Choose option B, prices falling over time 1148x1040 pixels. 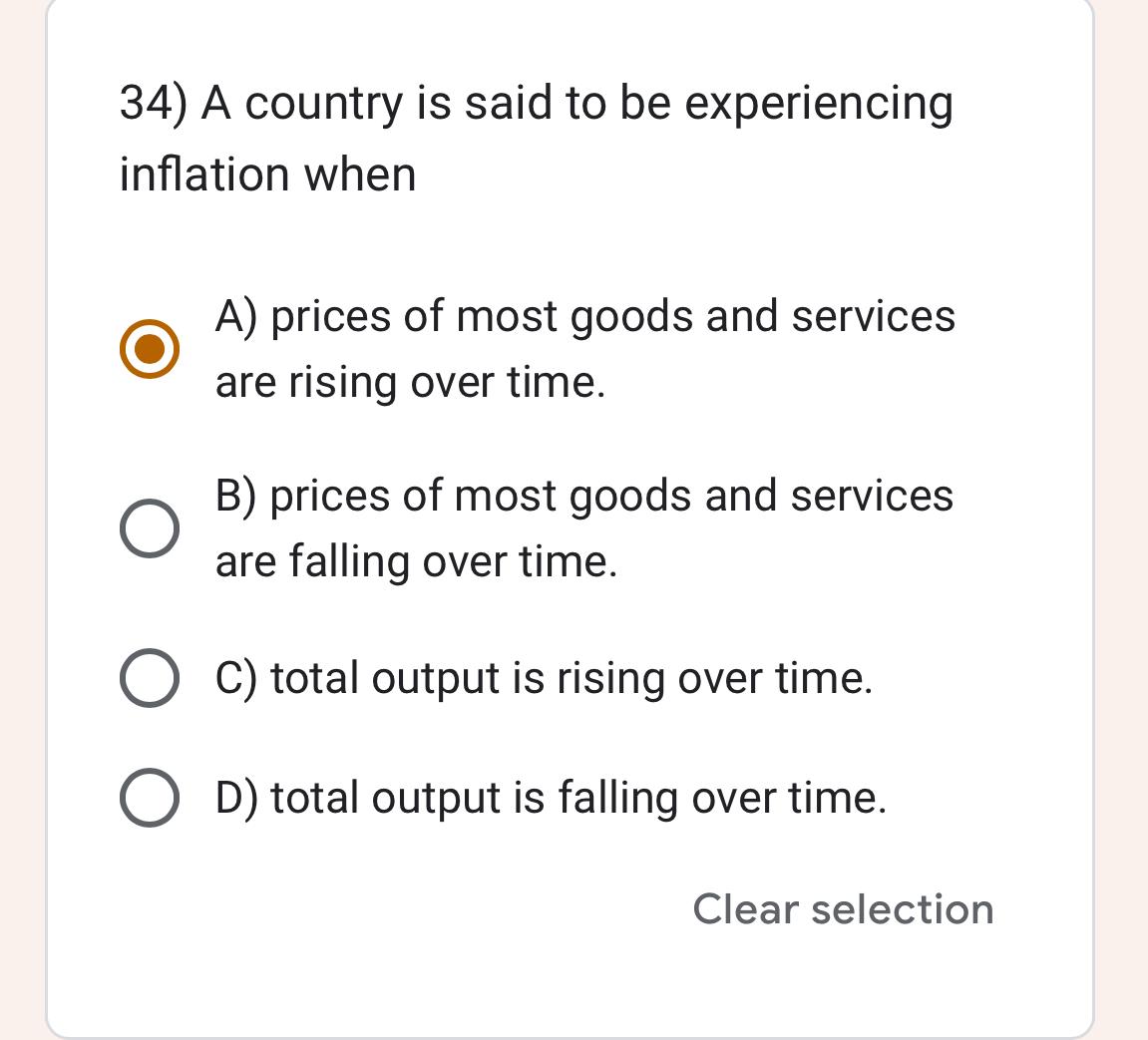click(x=150, y=528)
